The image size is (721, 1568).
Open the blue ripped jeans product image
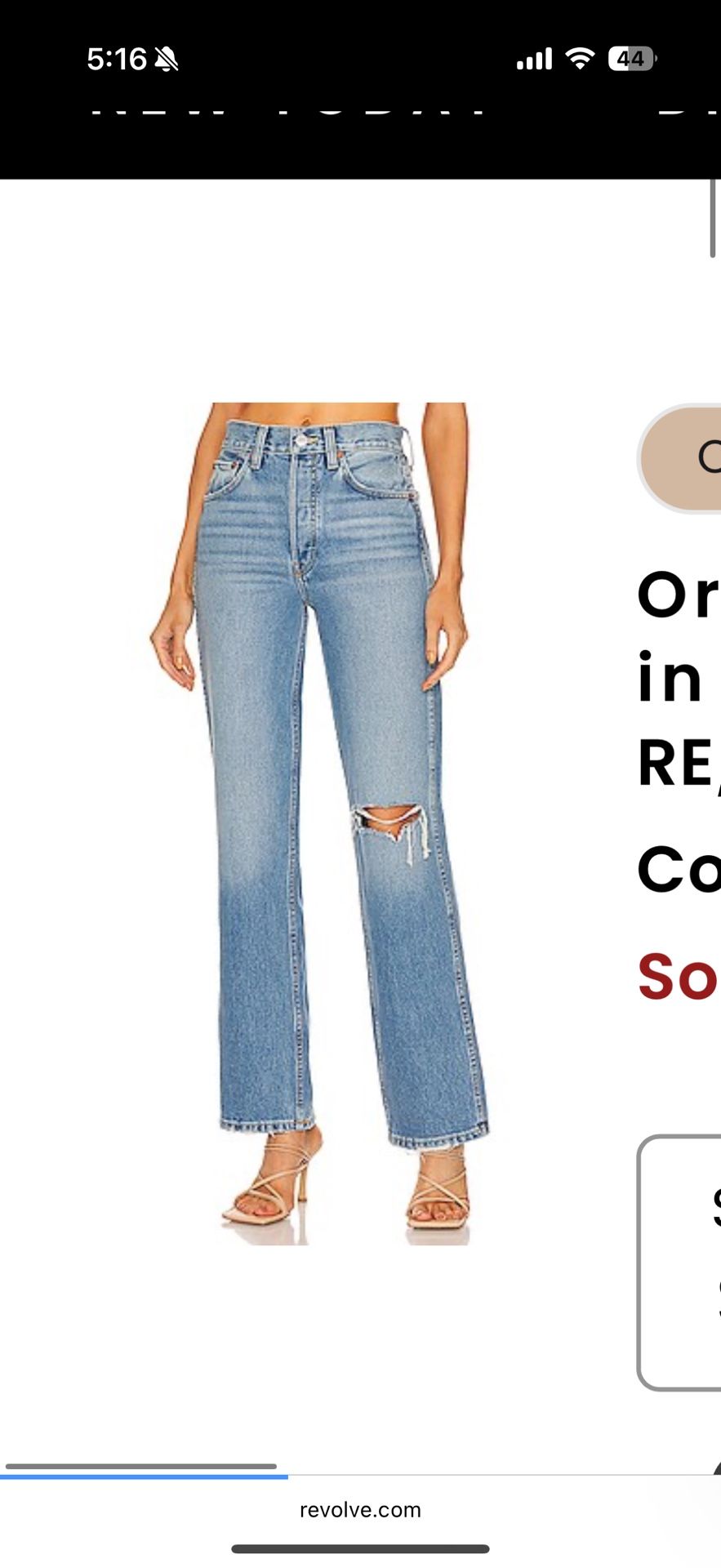[x=318, y=823]
